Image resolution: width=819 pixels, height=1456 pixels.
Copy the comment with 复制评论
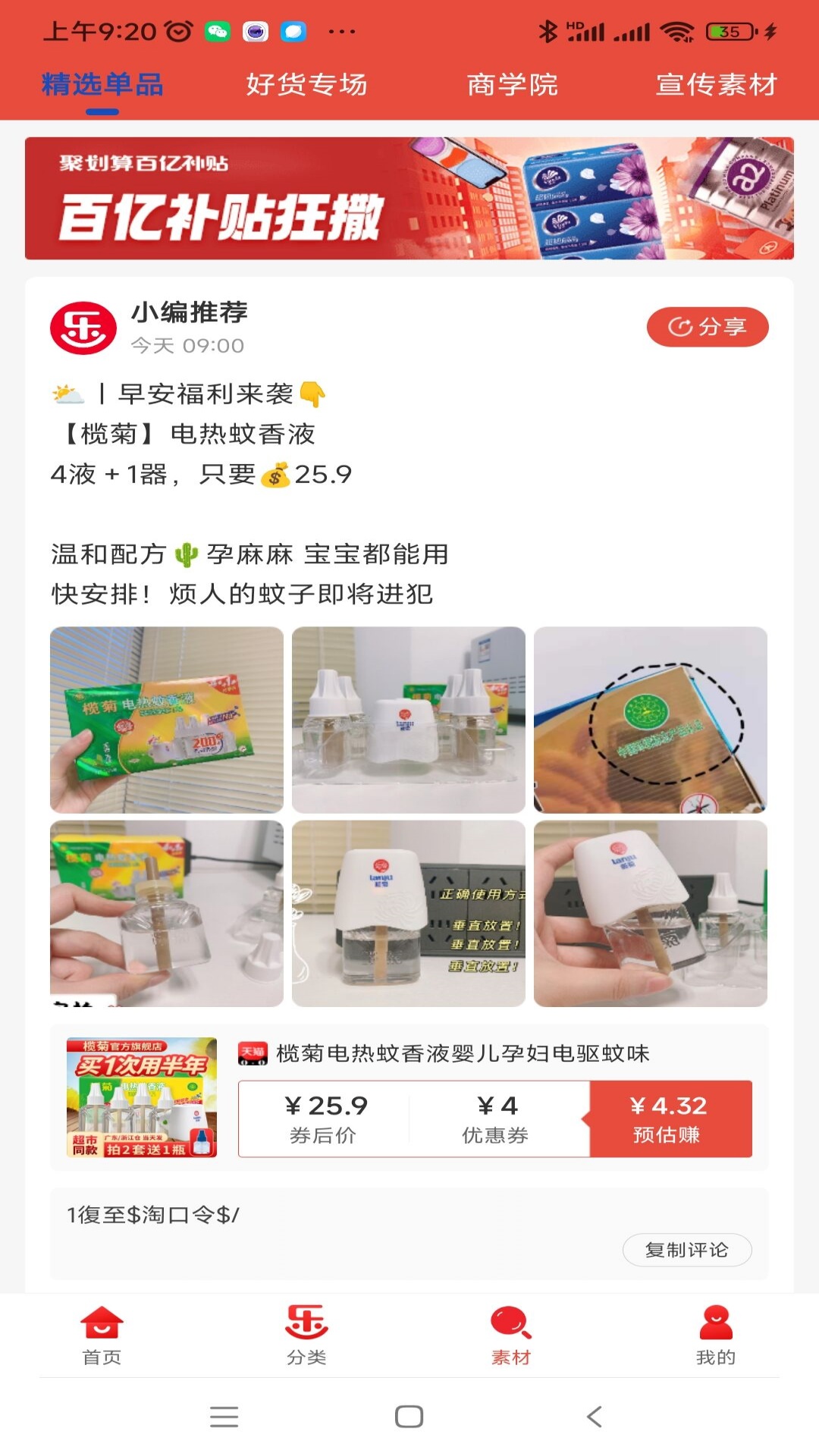[686, 1250]
